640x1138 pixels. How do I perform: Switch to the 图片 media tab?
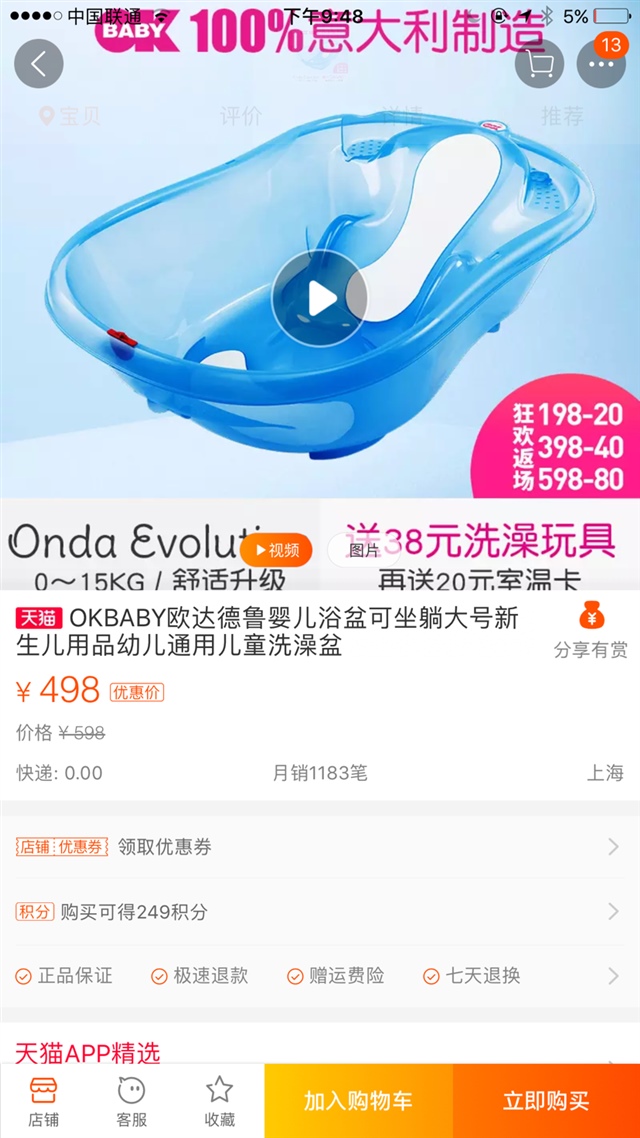coord(362,550)
